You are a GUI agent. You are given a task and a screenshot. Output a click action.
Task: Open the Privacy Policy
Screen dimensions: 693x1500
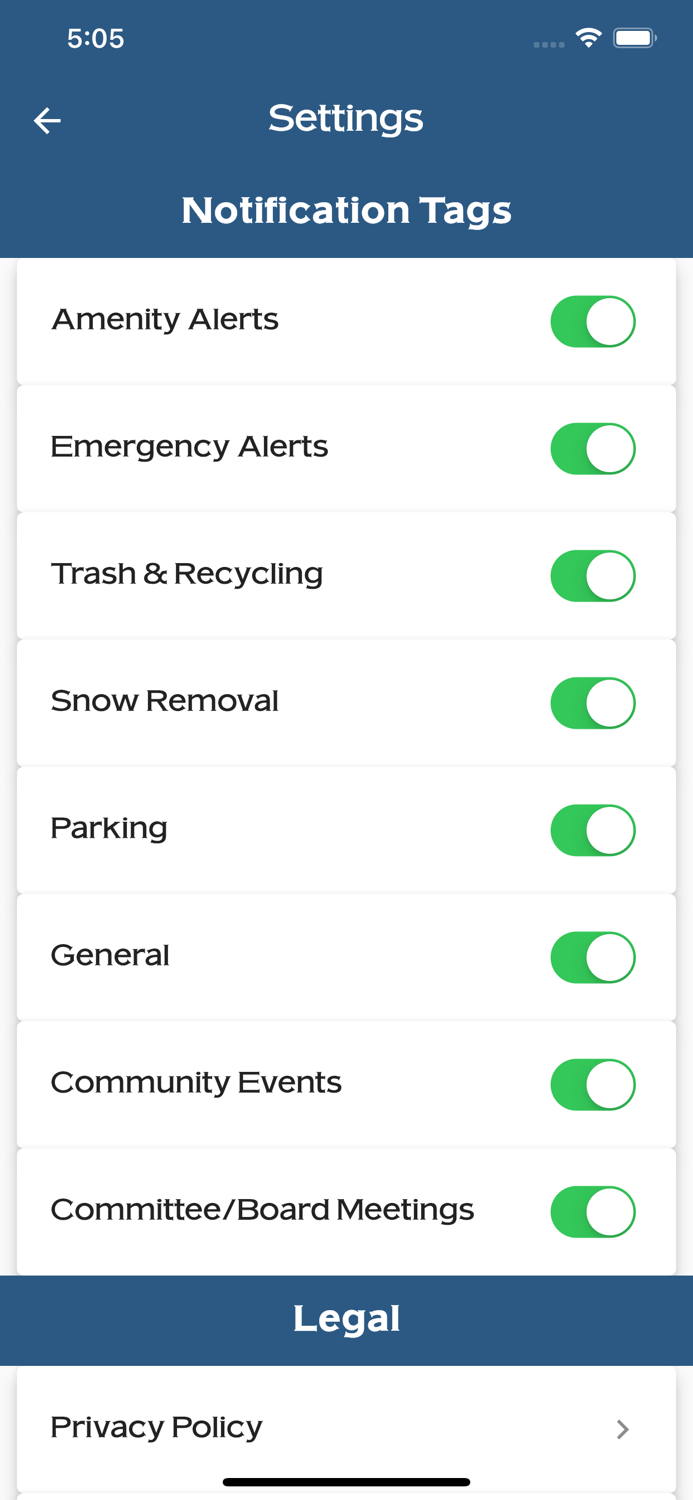point(346,1428)
